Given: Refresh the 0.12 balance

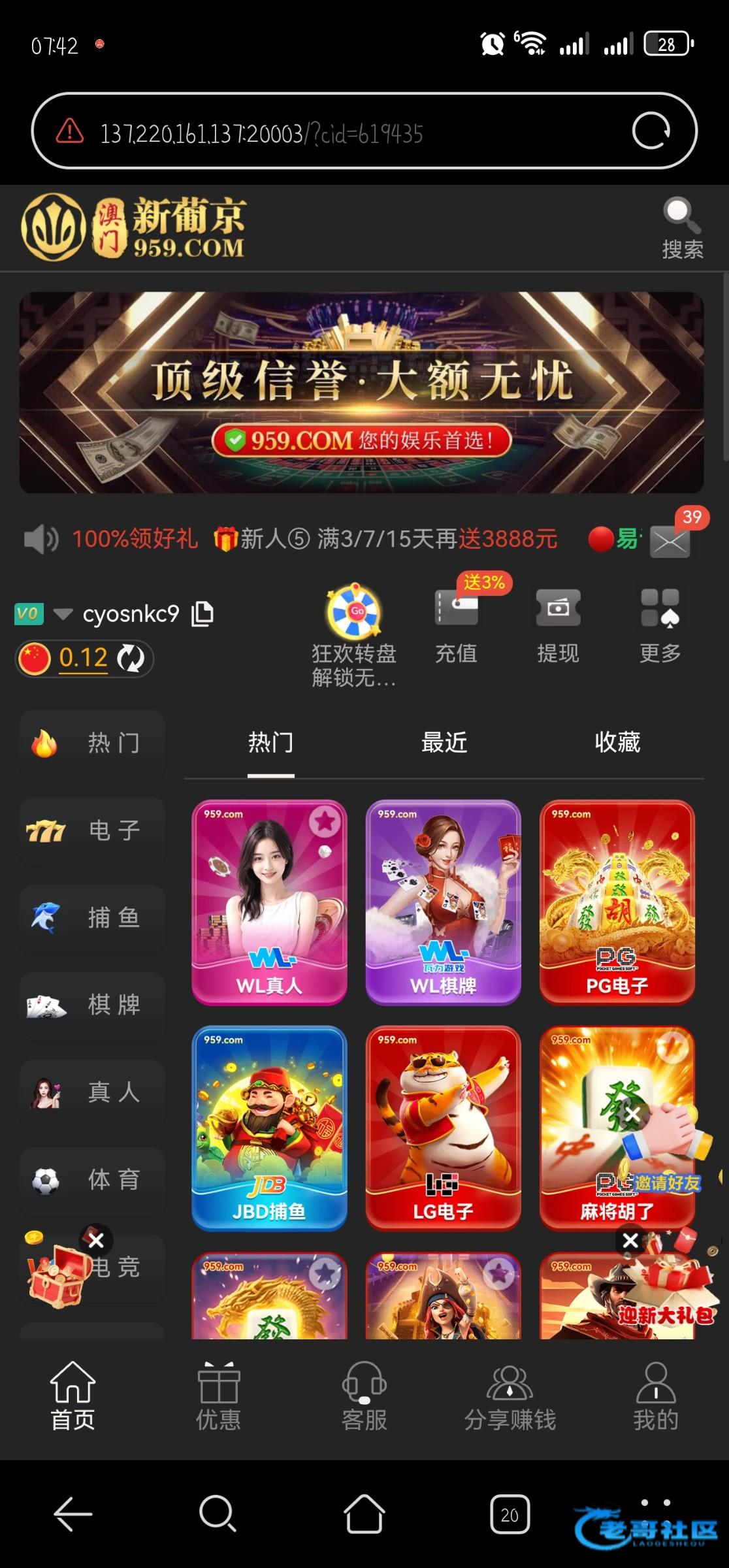Looking at the screenshot, I should (x=131, y=659).
